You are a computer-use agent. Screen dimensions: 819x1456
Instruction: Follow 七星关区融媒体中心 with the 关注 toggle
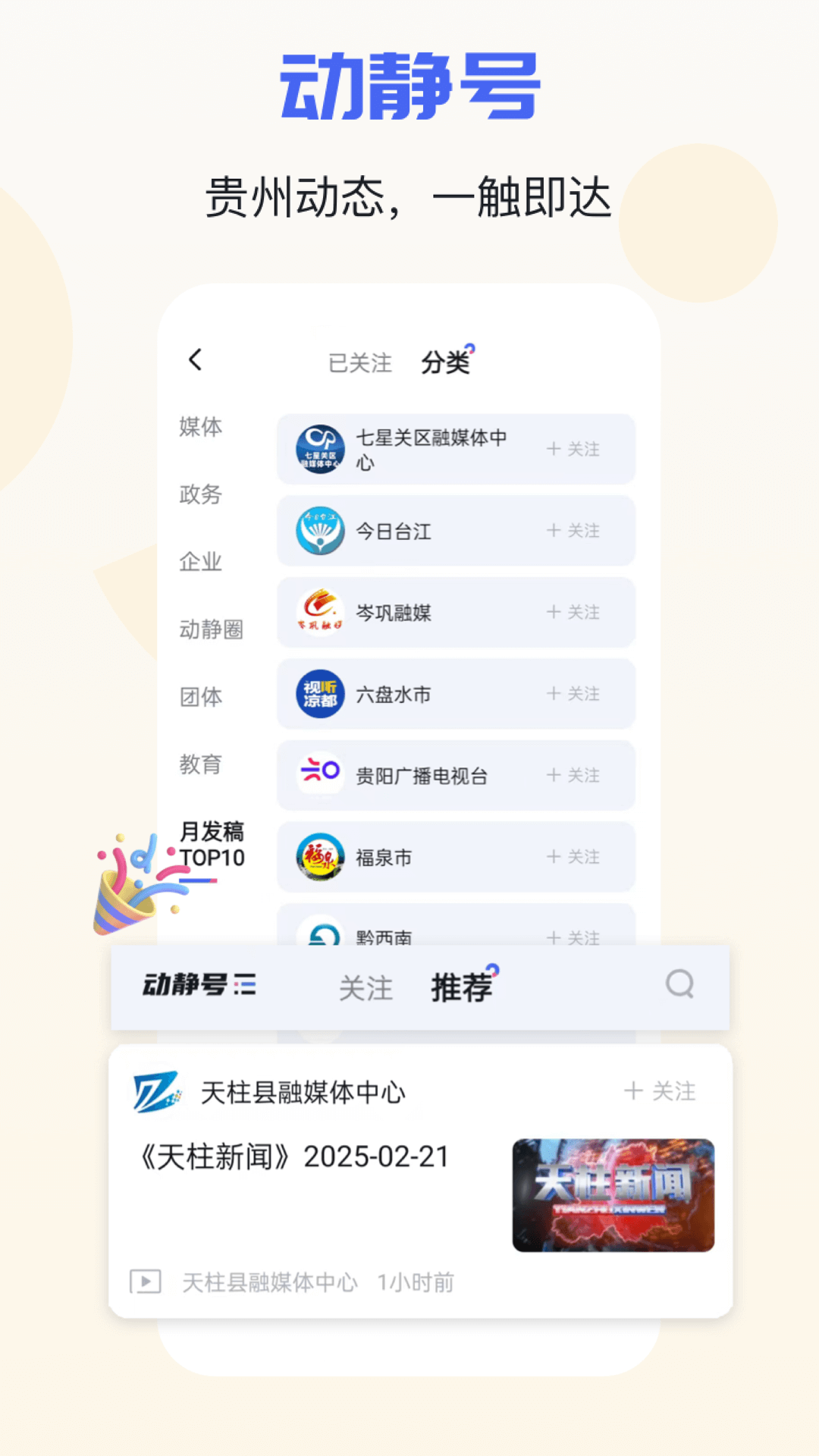573,449
